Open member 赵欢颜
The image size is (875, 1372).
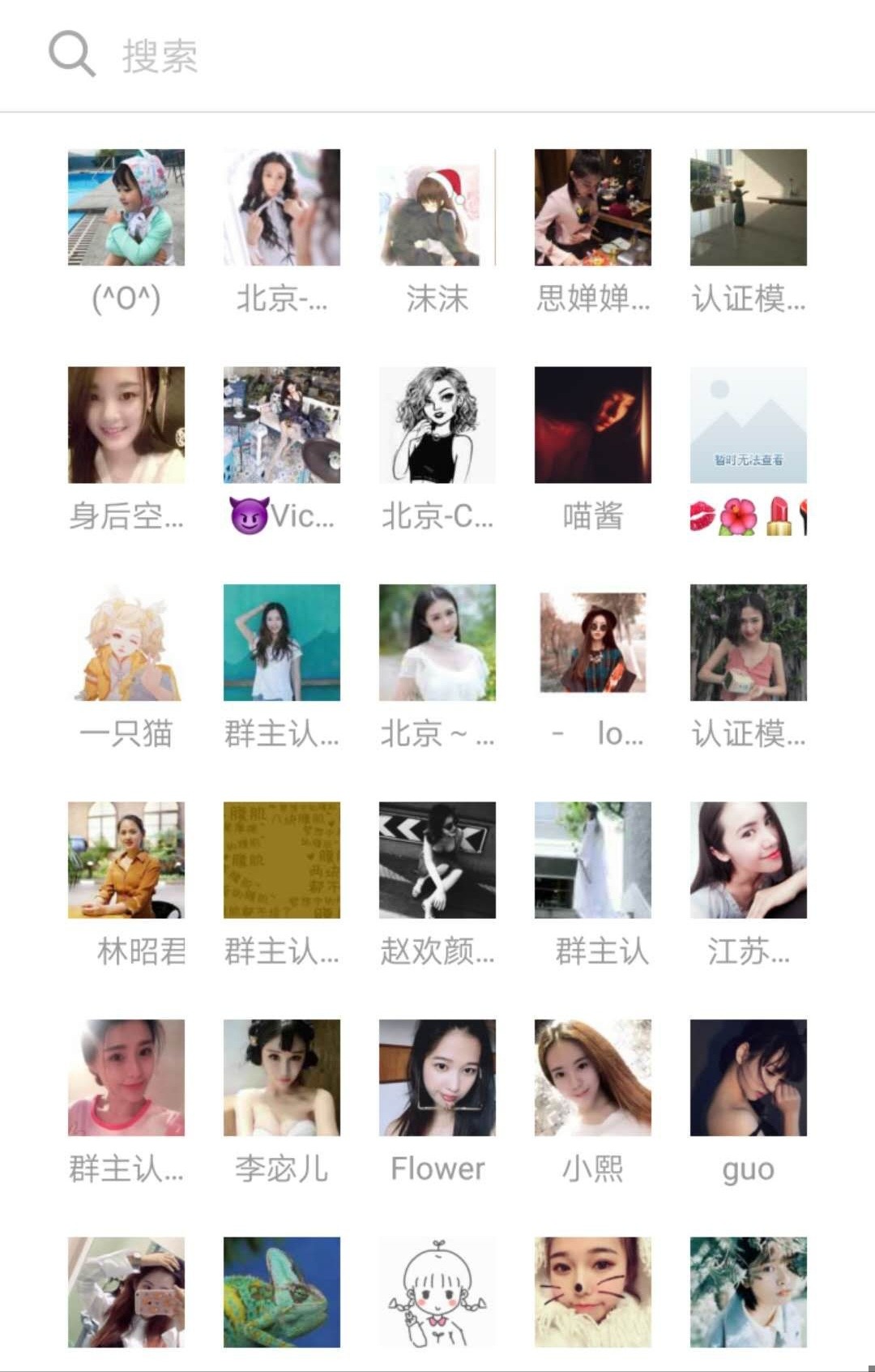tap(437, 860)
